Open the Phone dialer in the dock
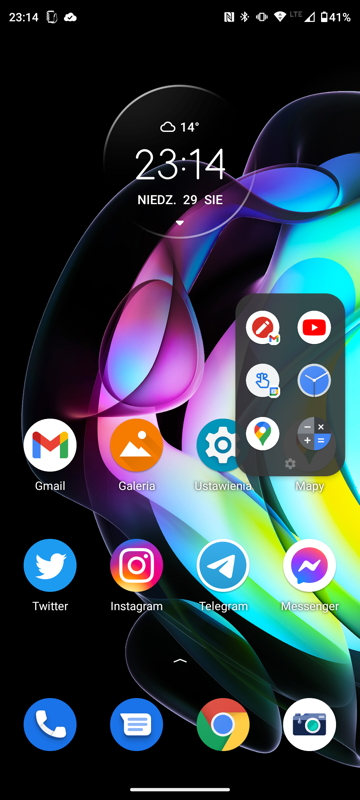360x800 pixels. pyautogui.click(x=50, y=724)
